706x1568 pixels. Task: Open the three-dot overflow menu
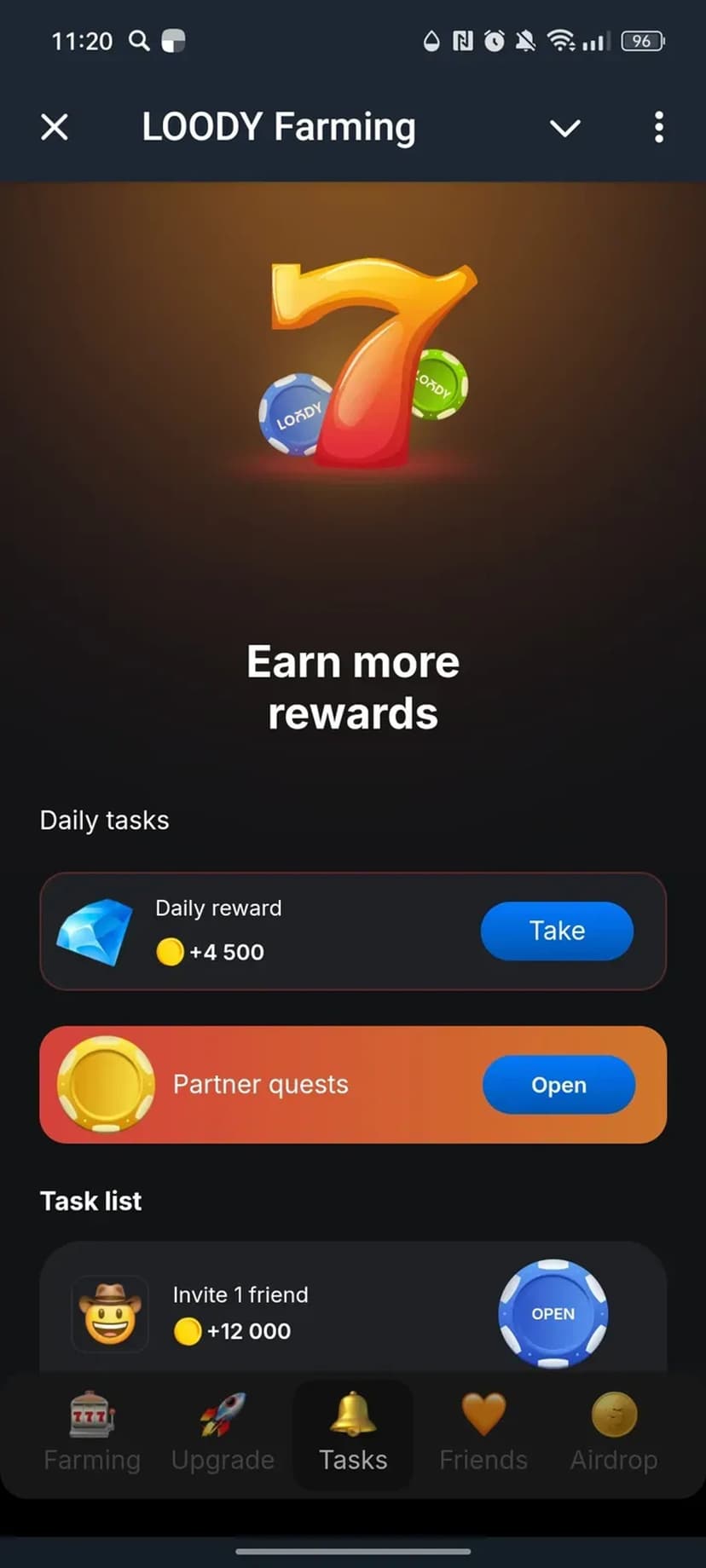(658, 128)
